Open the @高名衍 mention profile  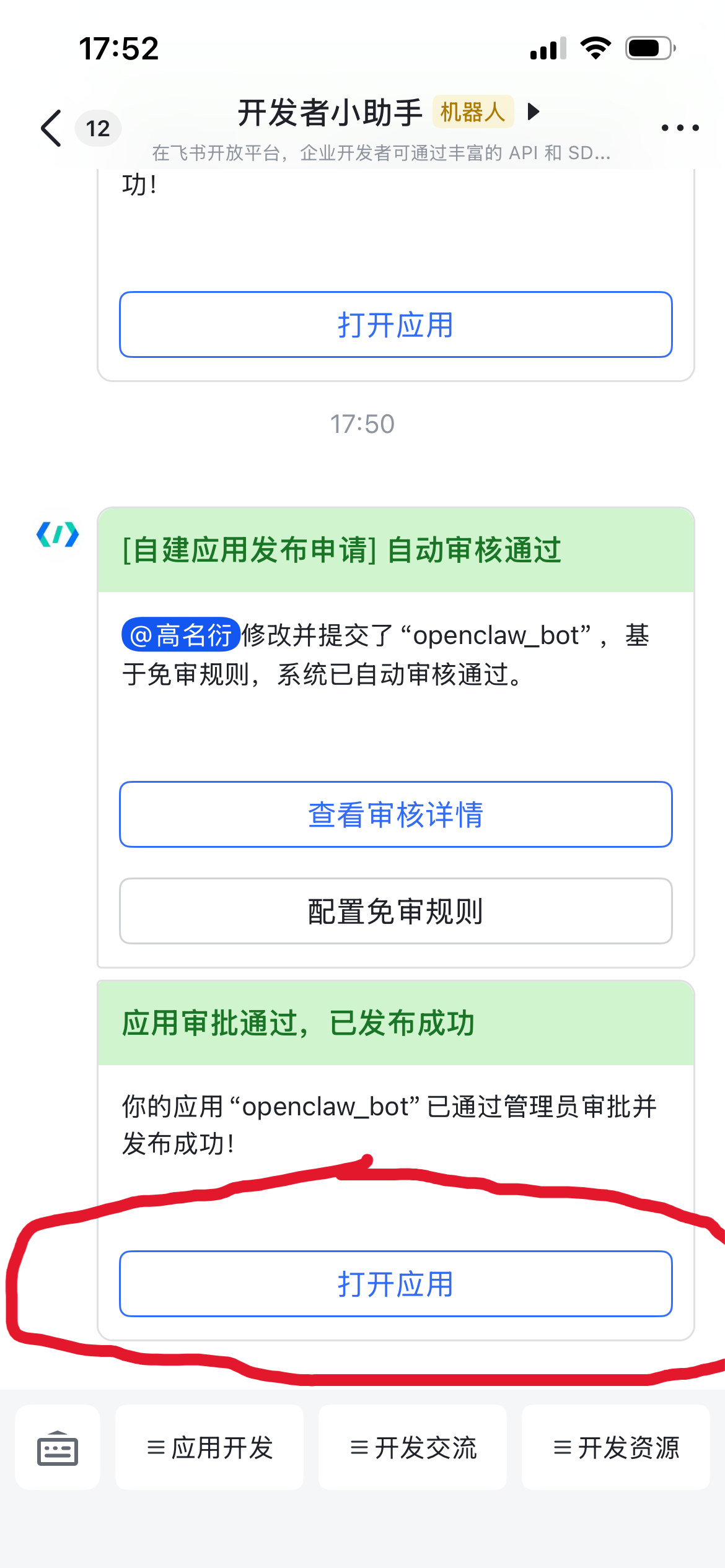point(181,635)
